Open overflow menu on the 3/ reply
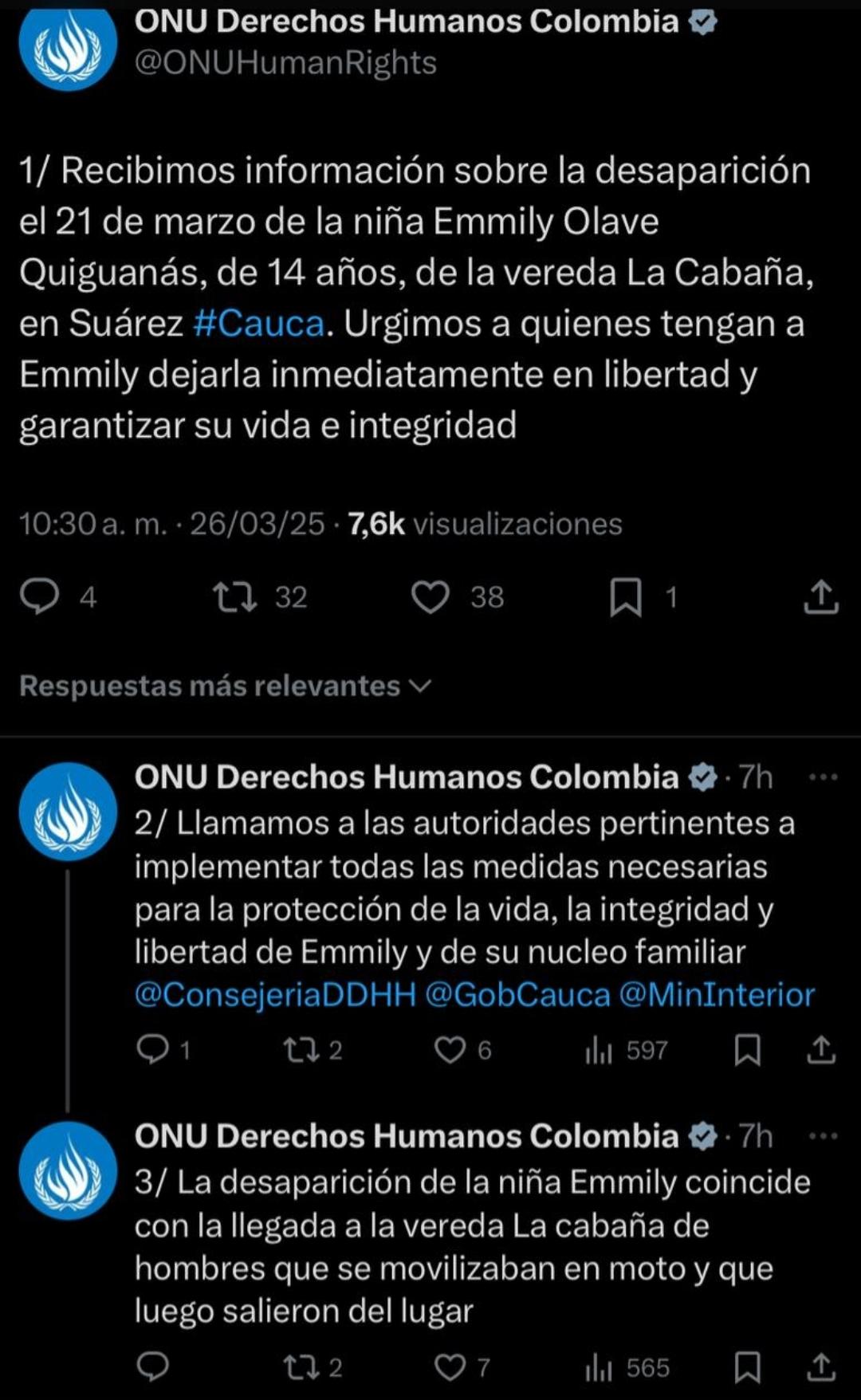This screenshot has width=861, height=1400. pos(824,1136)
